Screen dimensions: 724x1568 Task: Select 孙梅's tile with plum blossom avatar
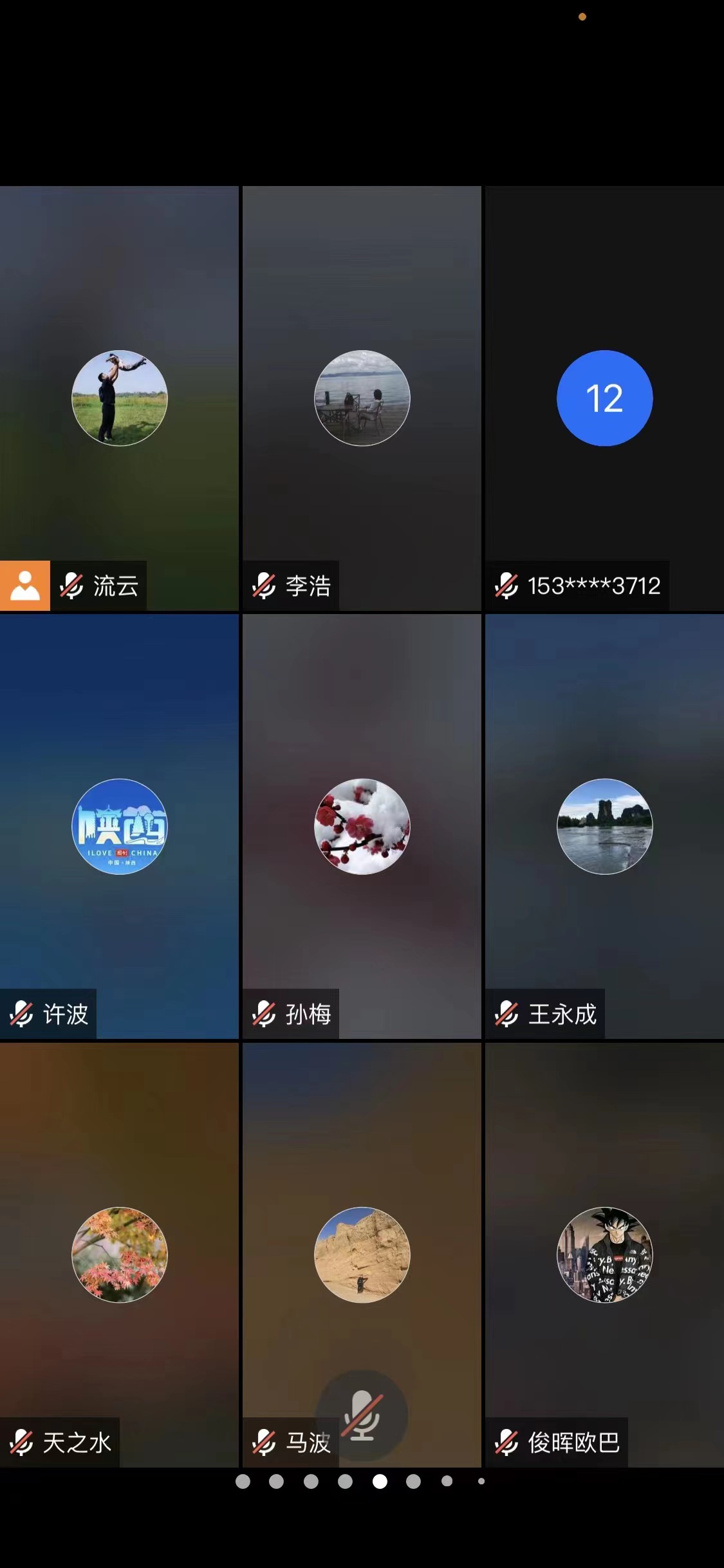coord(362,826)
